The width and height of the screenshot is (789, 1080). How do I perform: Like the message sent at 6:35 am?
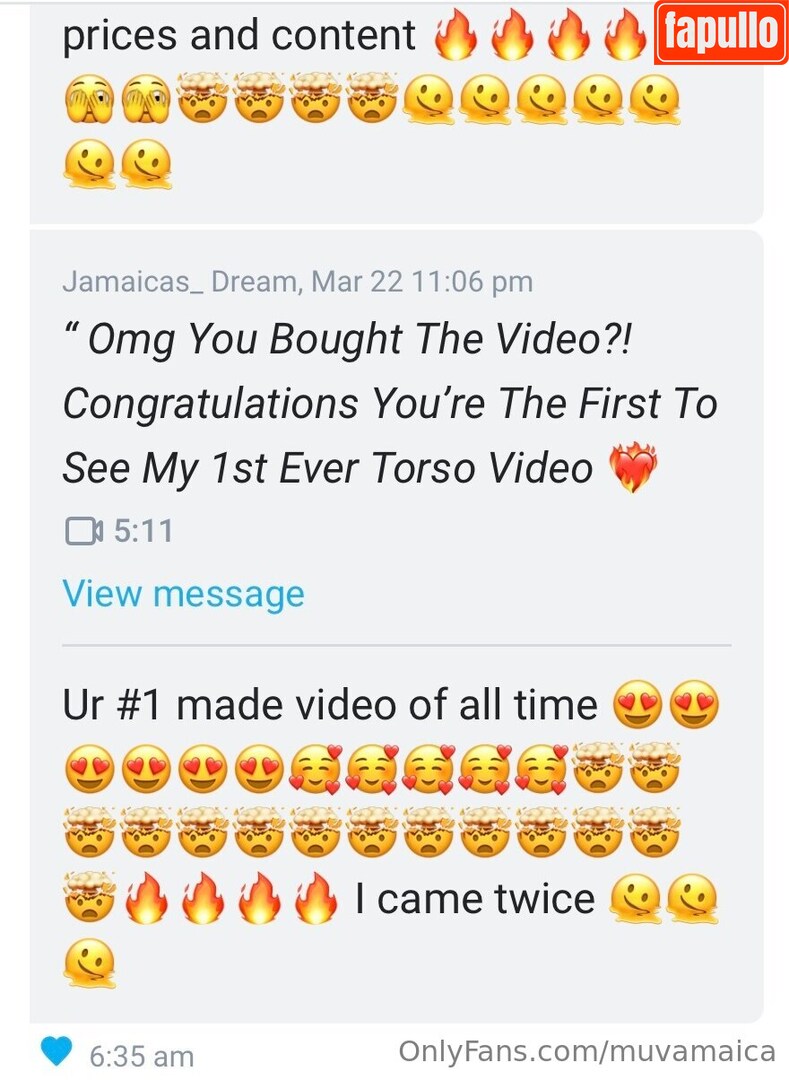(x=57, y=1052)
